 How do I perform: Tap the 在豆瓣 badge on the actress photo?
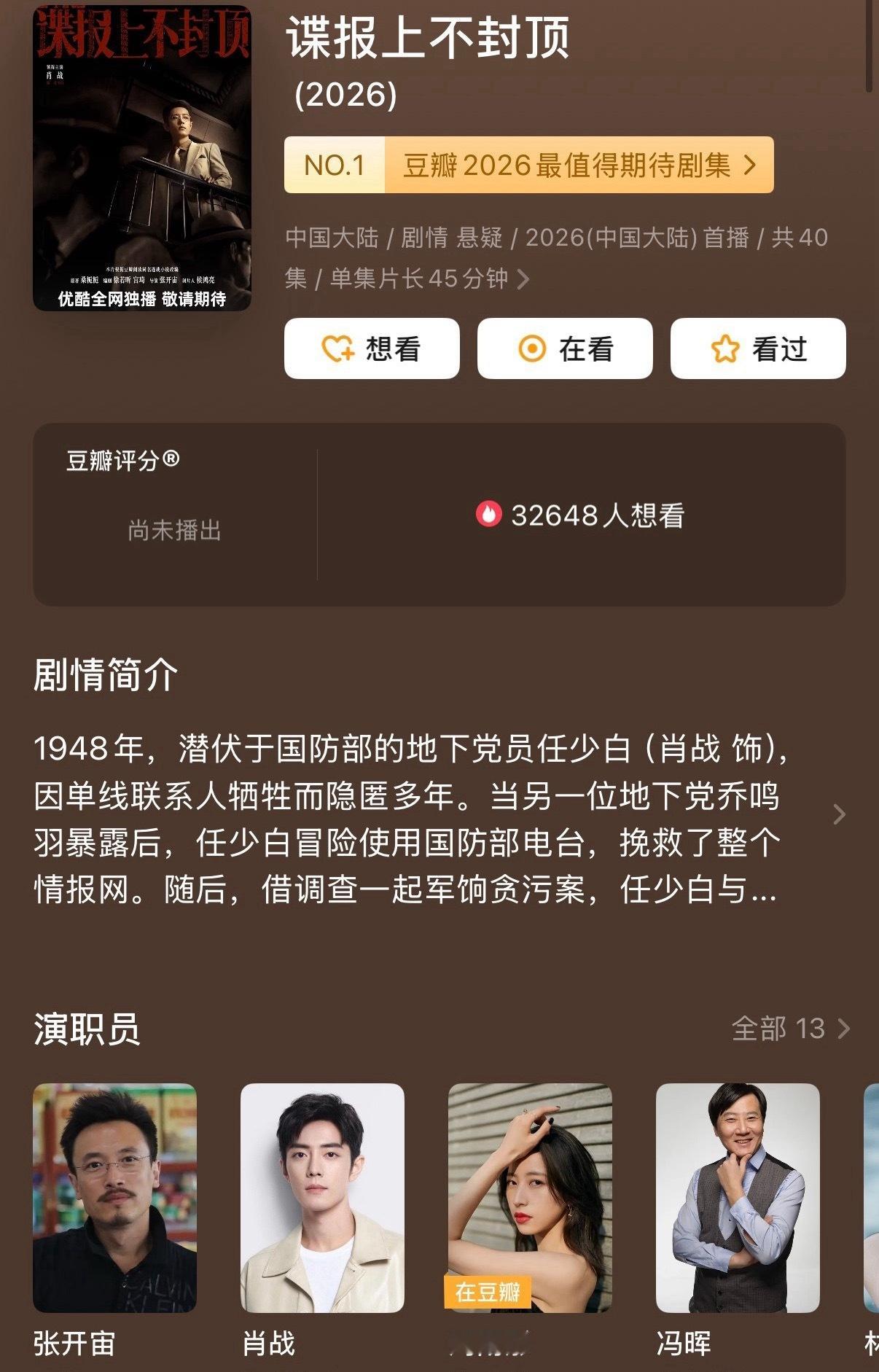click(x=487, y=1290)
